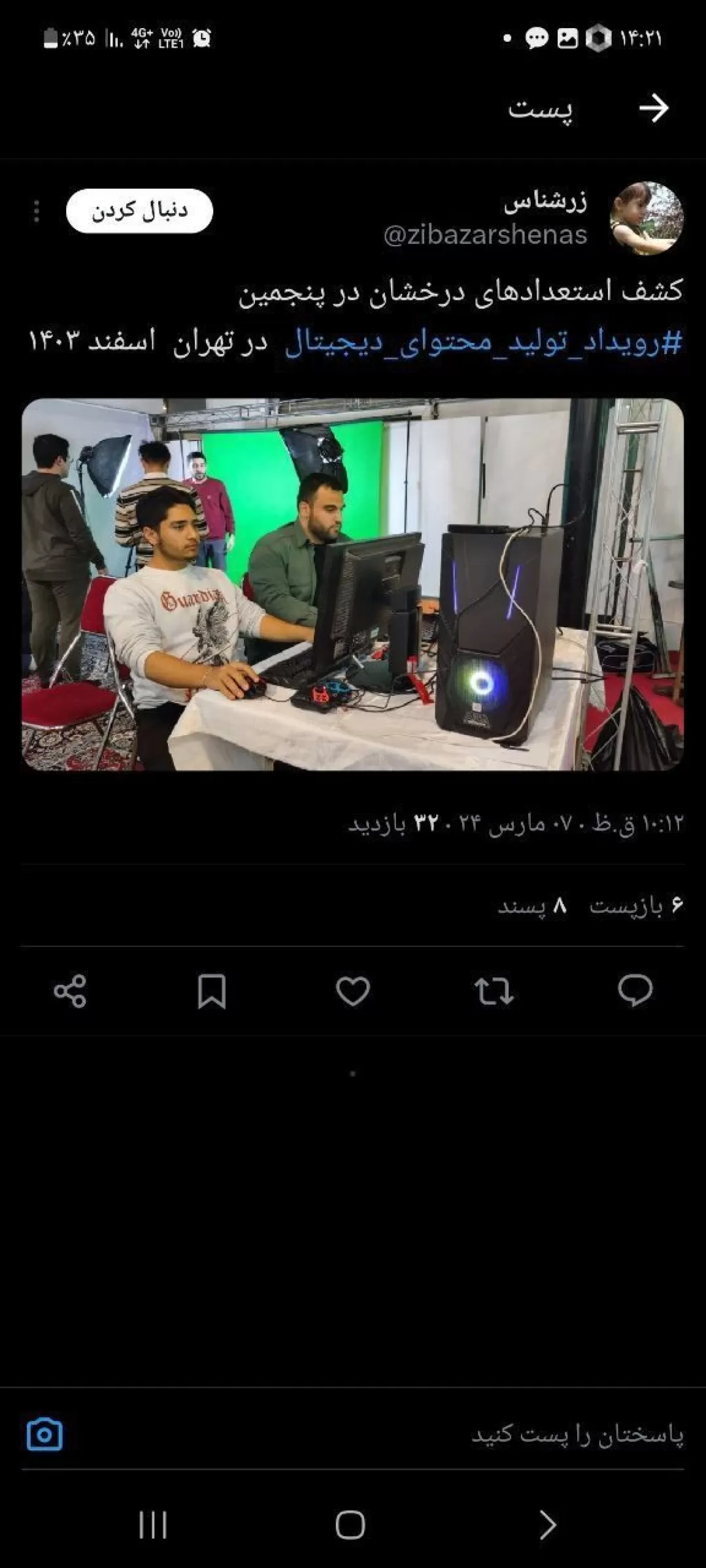Follow the زرشناس account
Image resolution: width=706 pixels, height=1568 pixels.
(139, 211)
